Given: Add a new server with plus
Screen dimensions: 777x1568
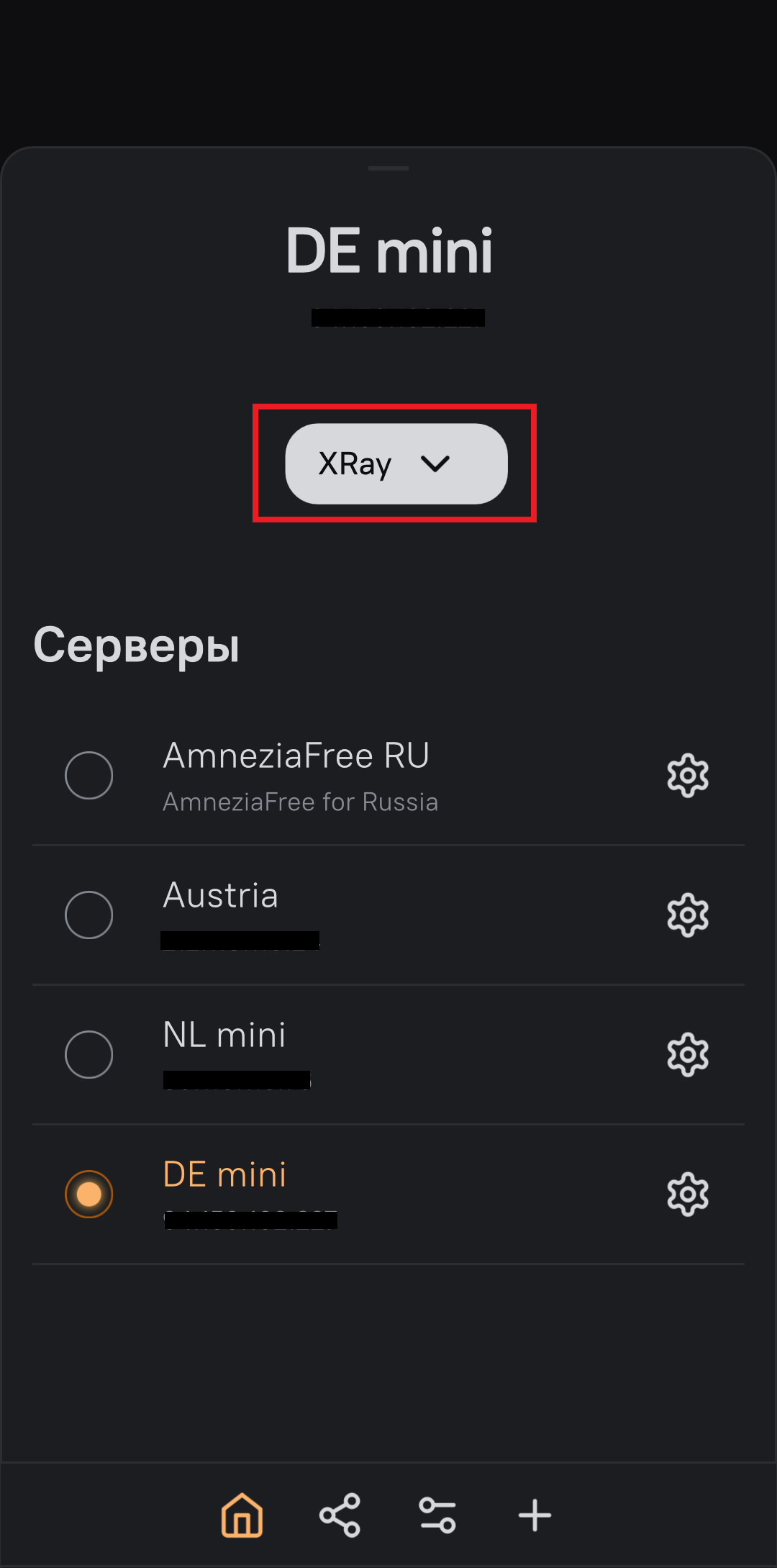Looking at the screenshot, I should [x=535, y=1515].
